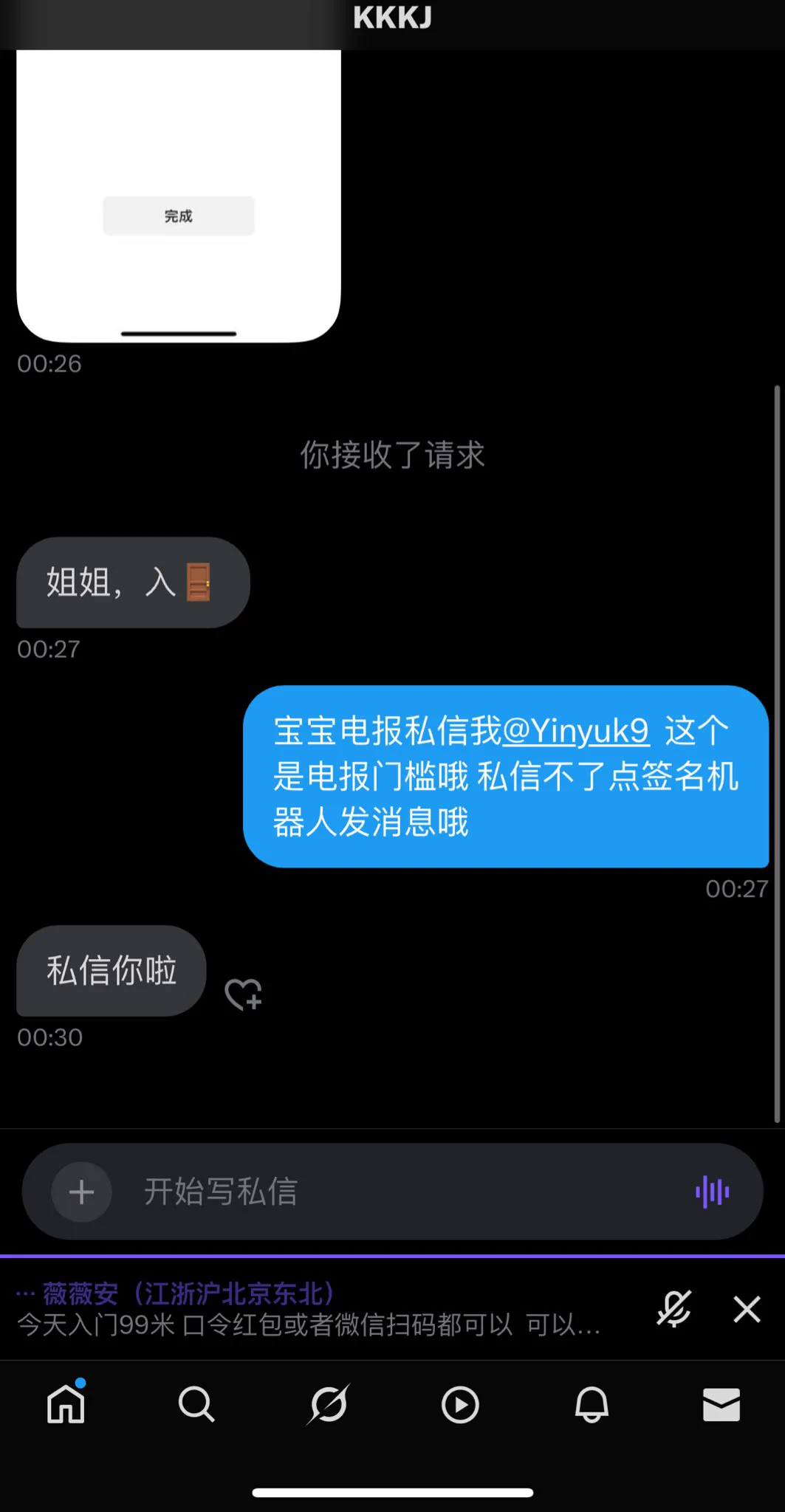Switch to the Search tab
The height and width of the screenshot is (1512, 785).
196,1403
